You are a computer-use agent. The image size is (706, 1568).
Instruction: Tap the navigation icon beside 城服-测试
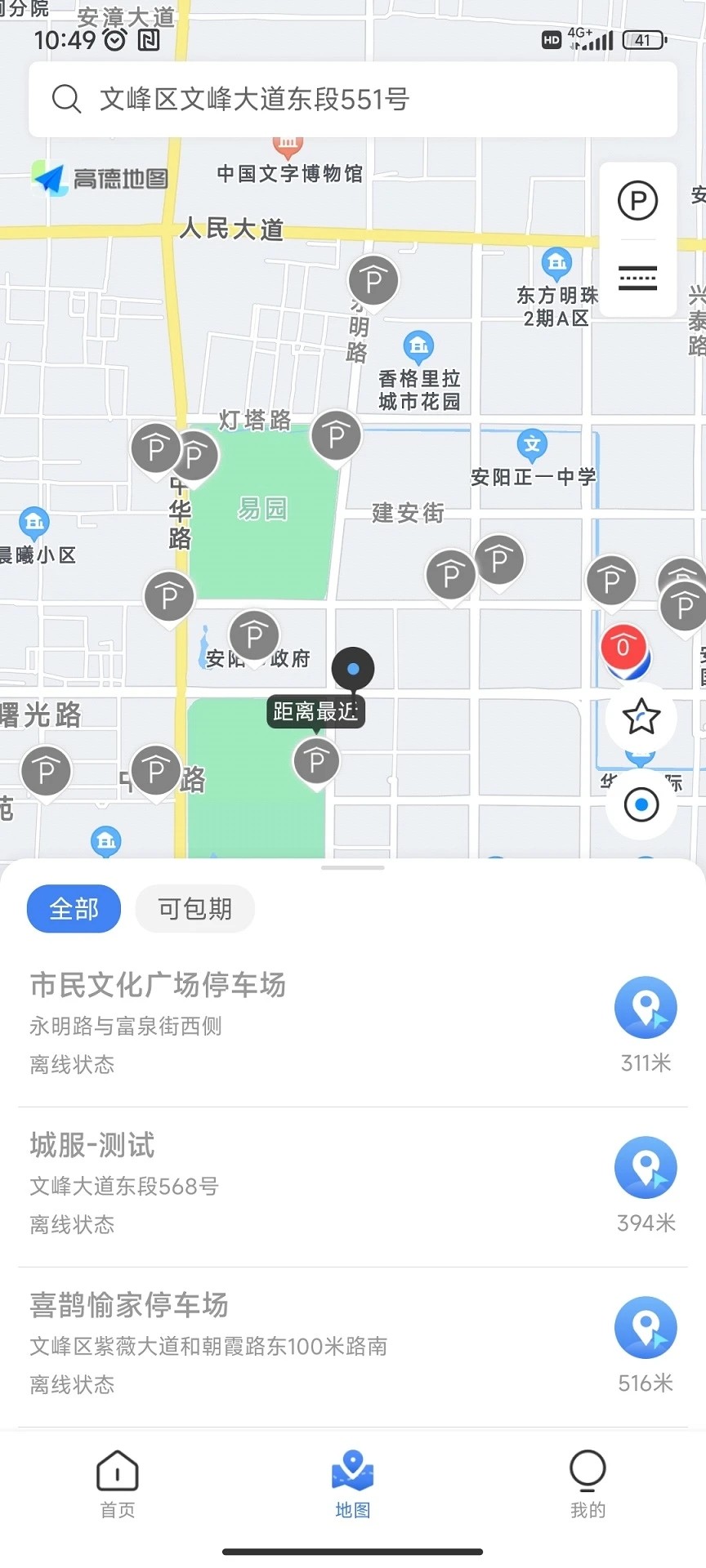click(646, 1168)
